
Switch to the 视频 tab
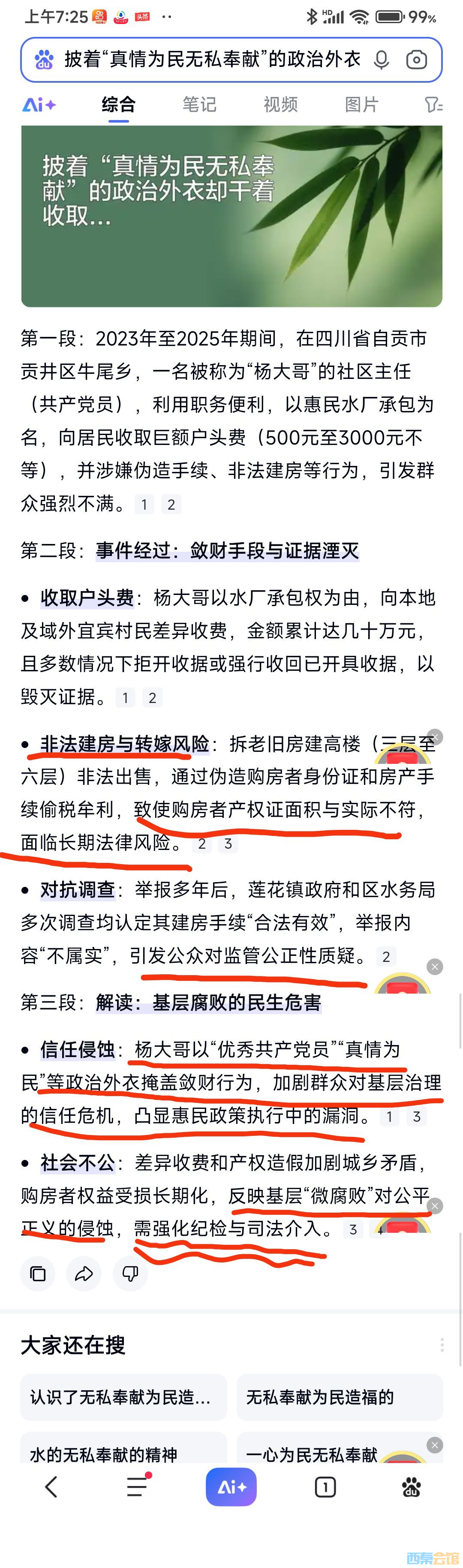point(280,105)
